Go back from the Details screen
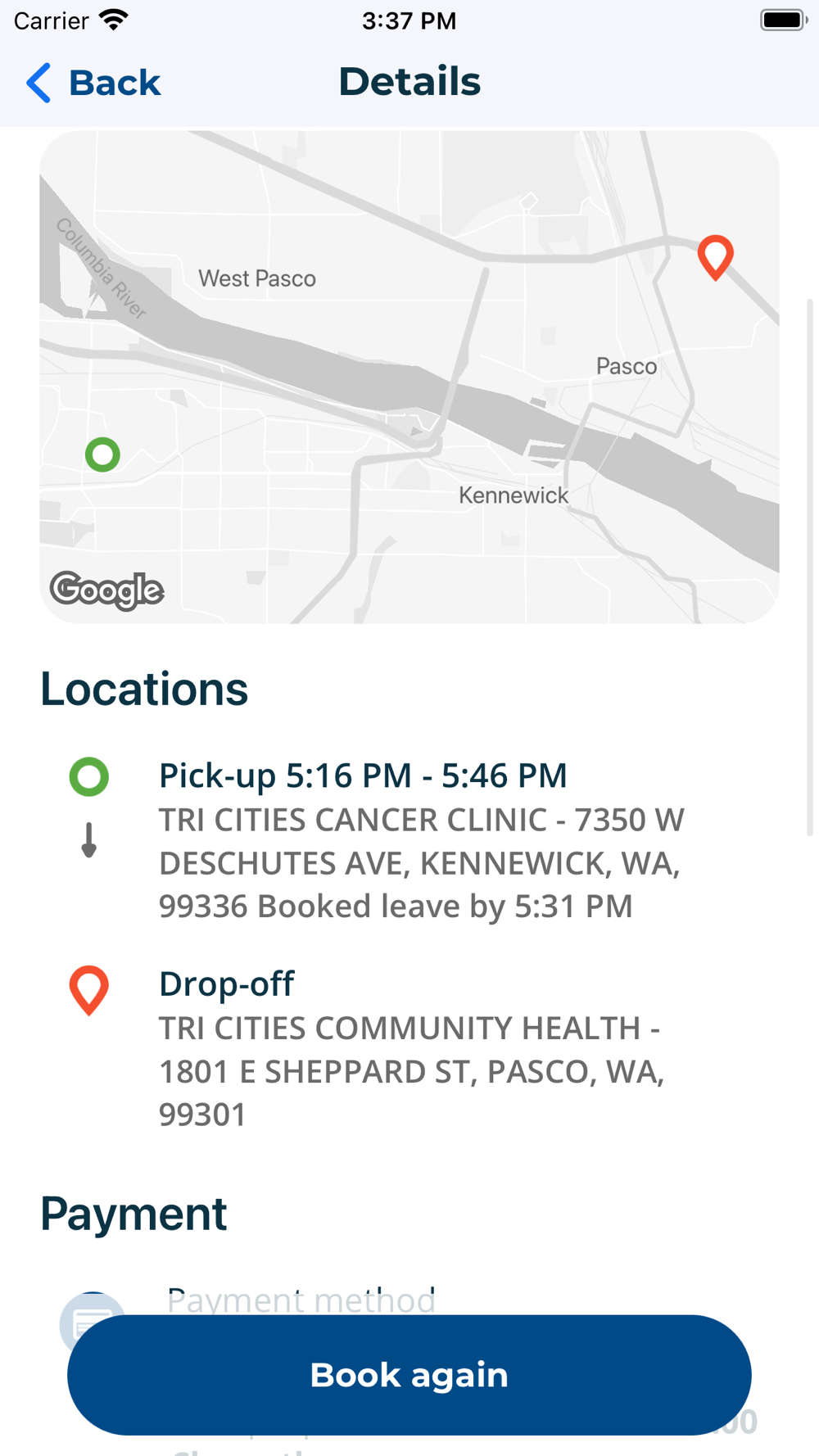Viewport: 819px width, 1456px height. coord(93,83)
